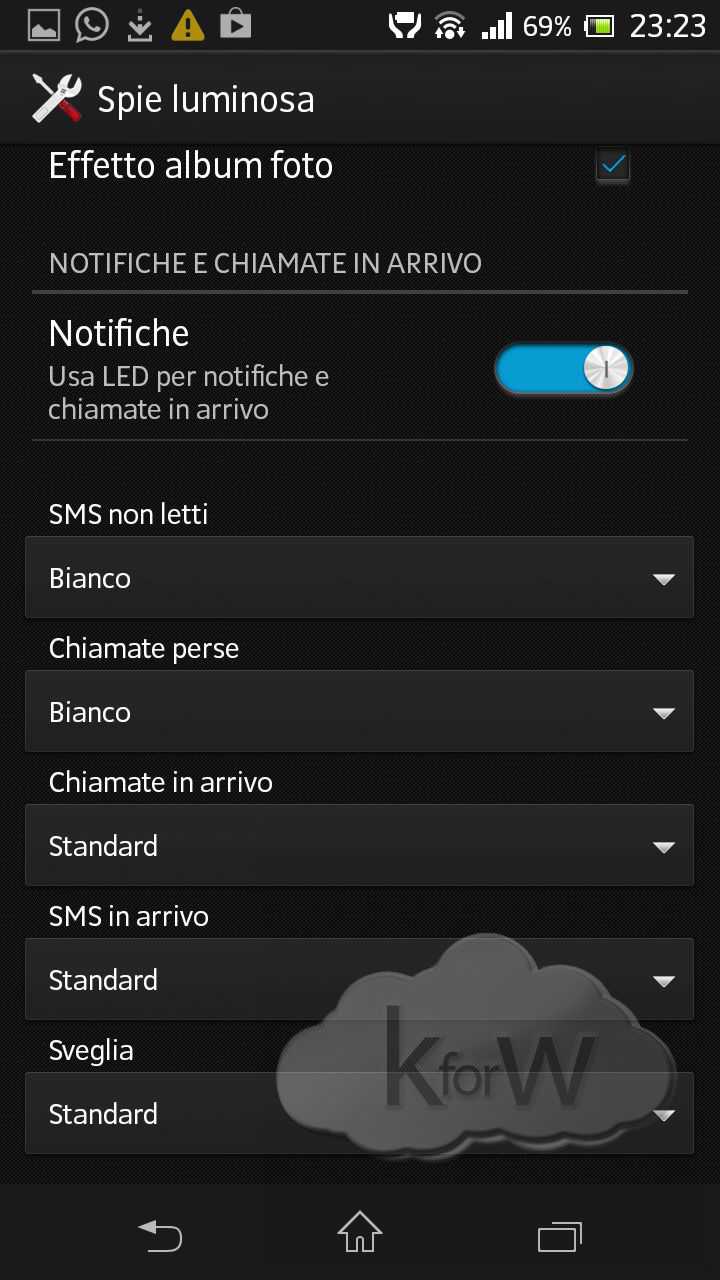
Task: Open the Chiamate perse color dropdown
Action: click(359, 712)
